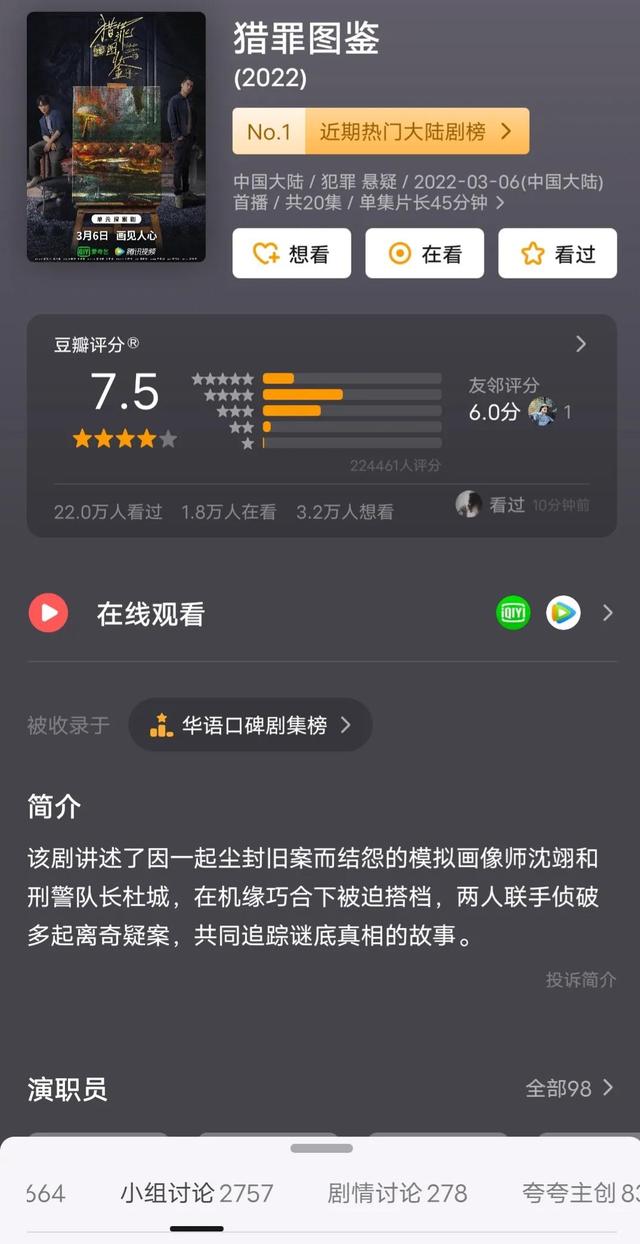Open the 华语口碑剧集榜 chart
The width and height of the screenshot is (640, 1244).
point(251,725)
